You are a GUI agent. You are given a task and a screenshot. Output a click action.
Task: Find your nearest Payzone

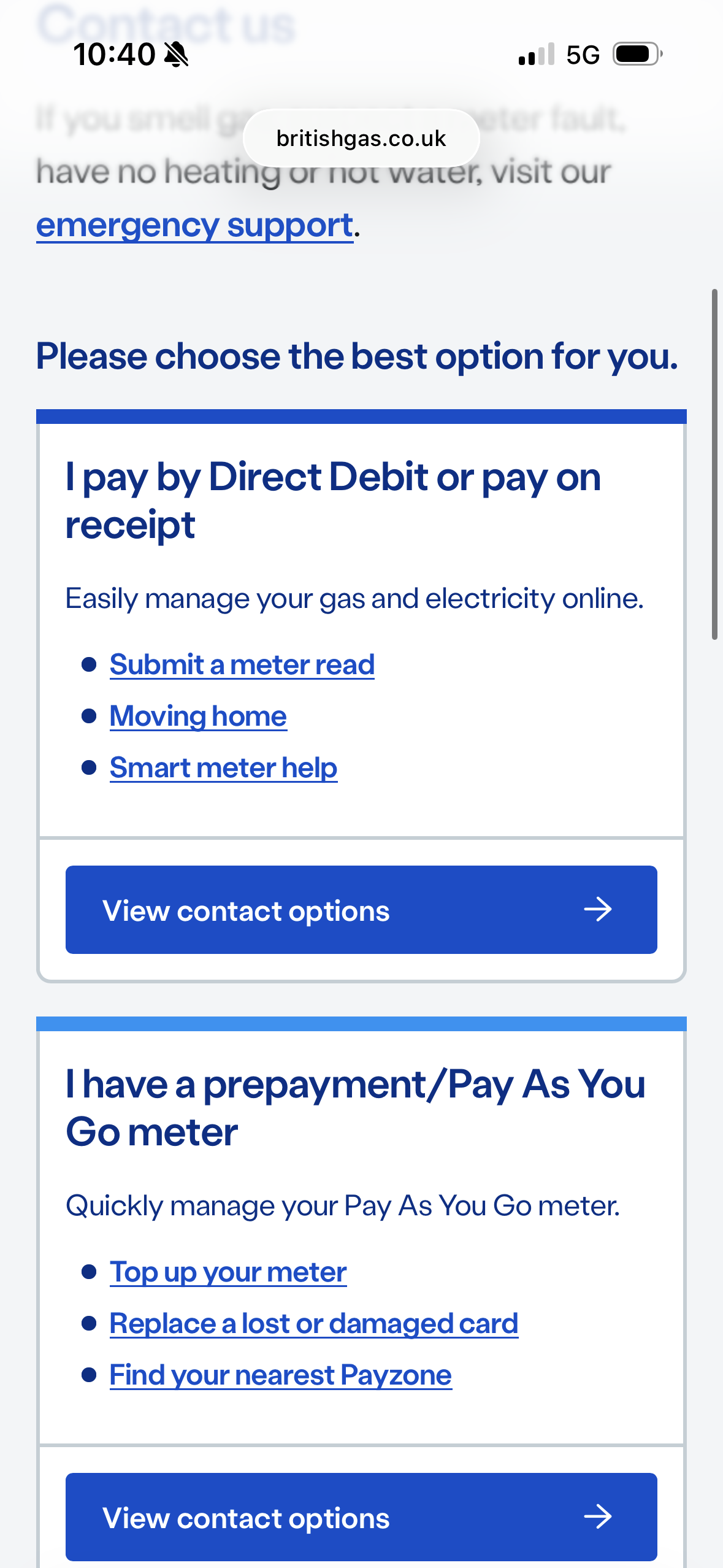[280, 1375]
